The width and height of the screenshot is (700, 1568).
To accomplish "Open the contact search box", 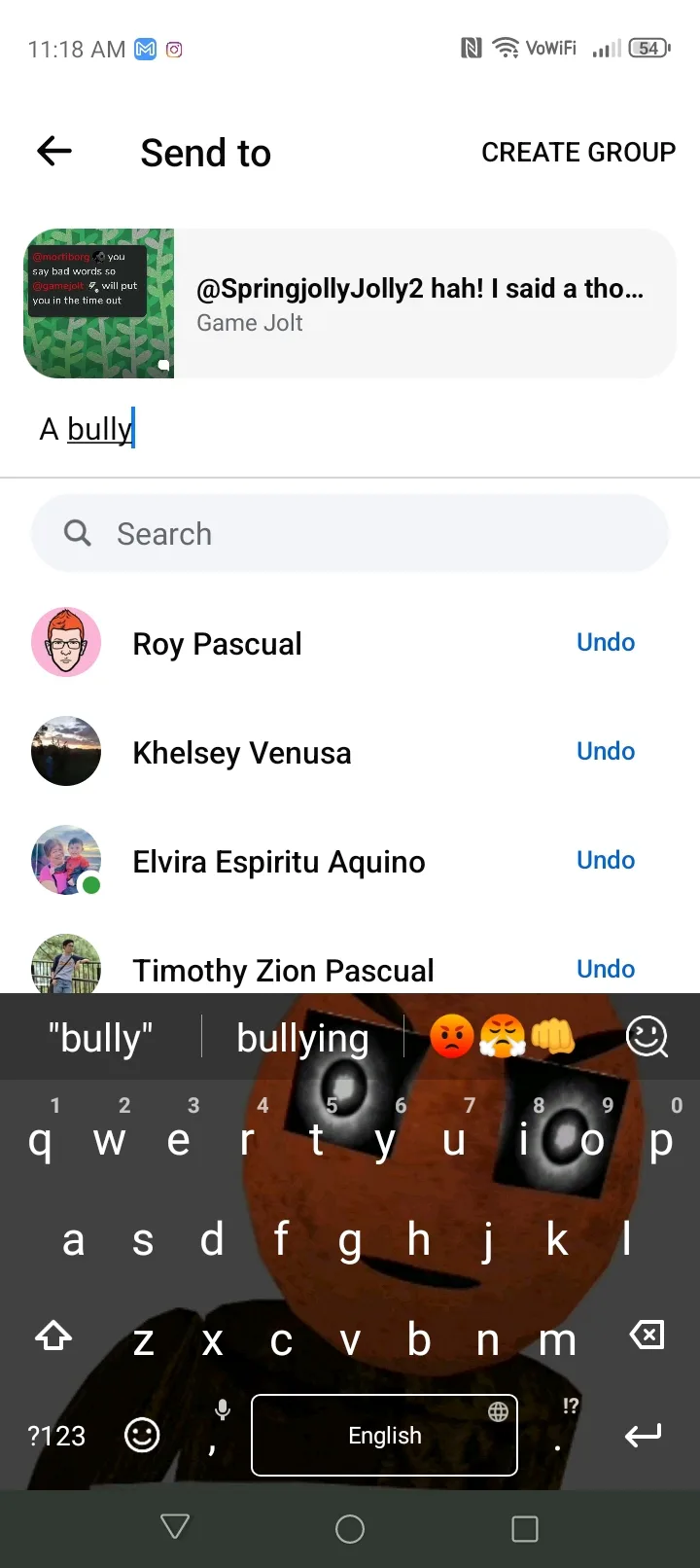I will 350,533.
